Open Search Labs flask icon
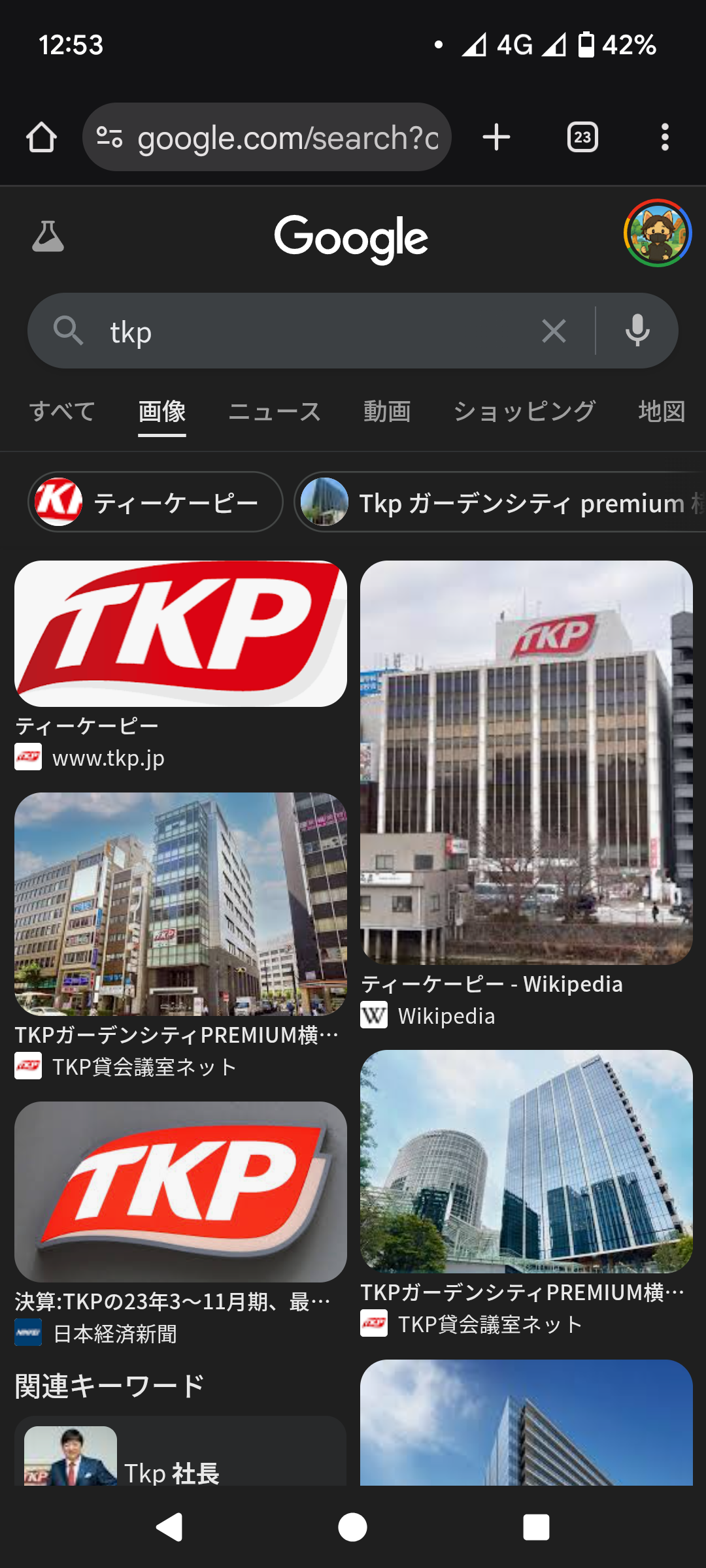 point(48,237)
